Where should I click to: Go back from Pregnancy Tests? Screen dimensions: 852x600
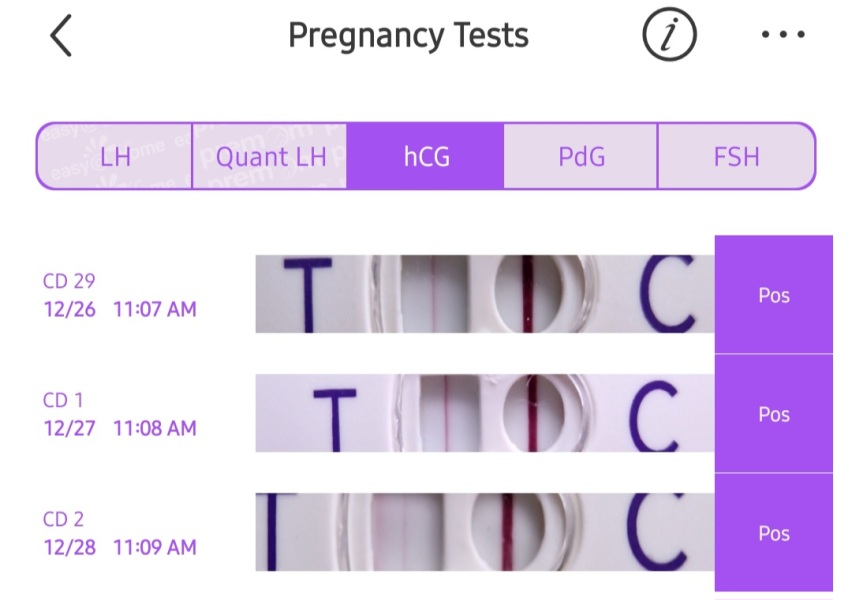(x=62, y=37)
